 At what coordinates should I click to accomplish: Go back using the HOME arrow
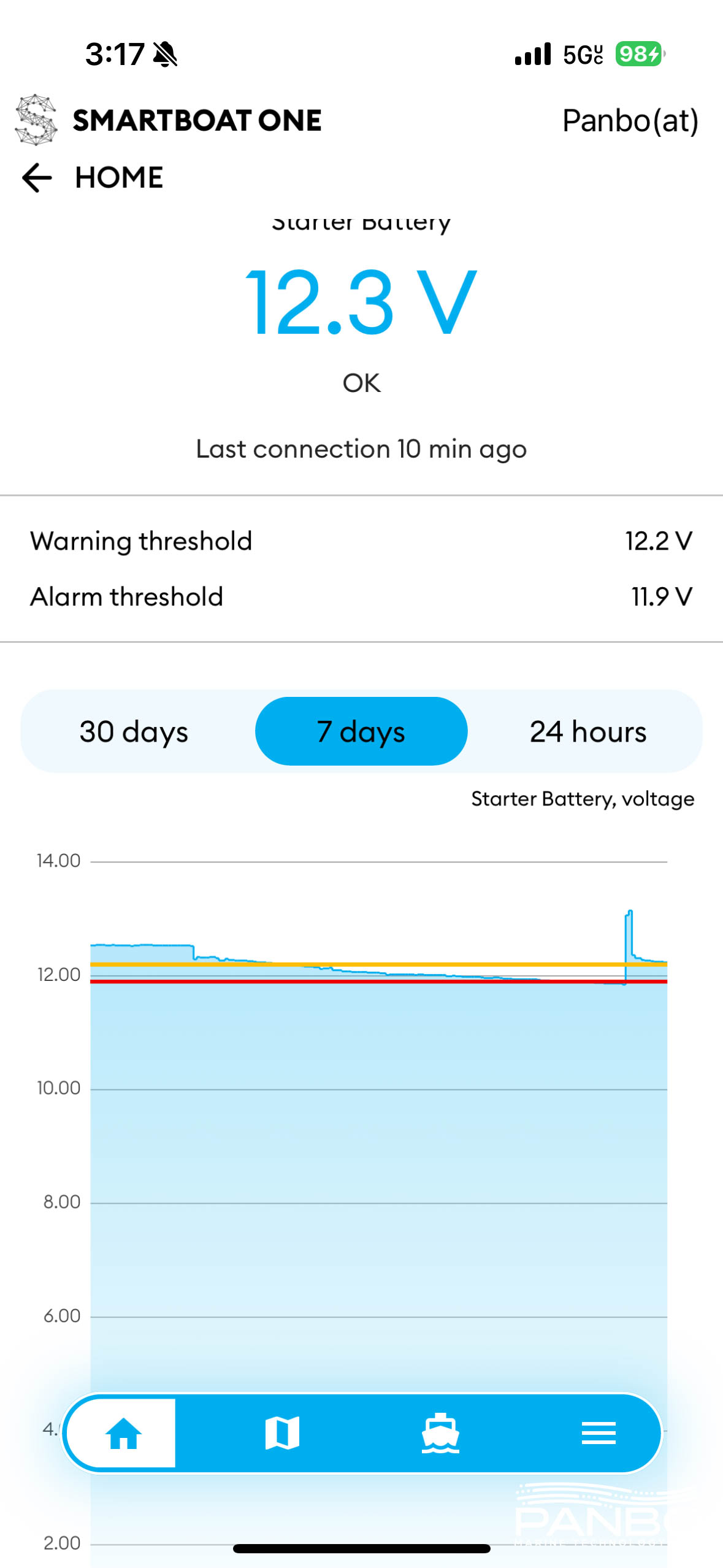click(x=37, y=178)
